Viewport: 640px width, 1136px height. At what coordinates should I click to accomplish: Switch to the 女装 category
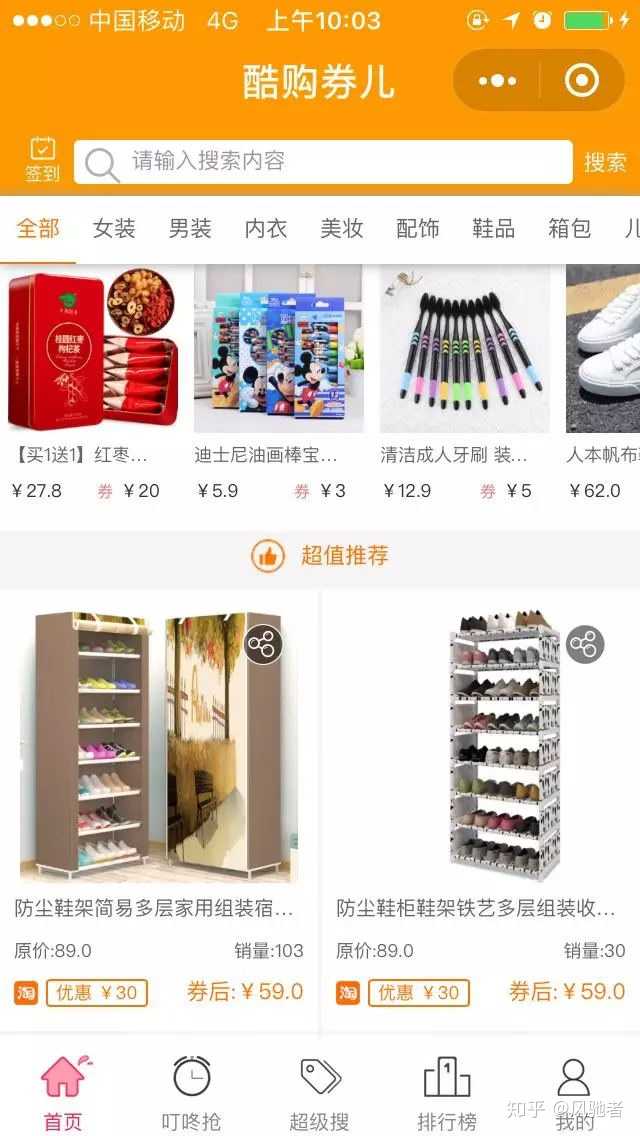(x=114, y=229)
